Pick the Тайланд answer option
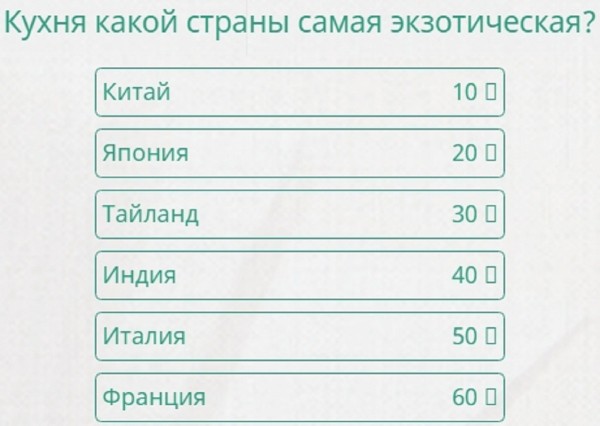 tap(300, 215)
